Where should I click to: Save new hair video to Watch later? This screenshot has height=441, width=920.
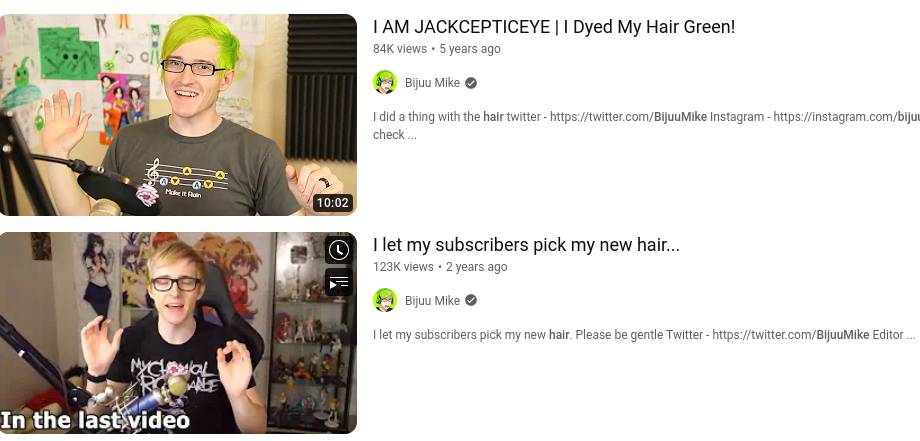coord(339,250)
